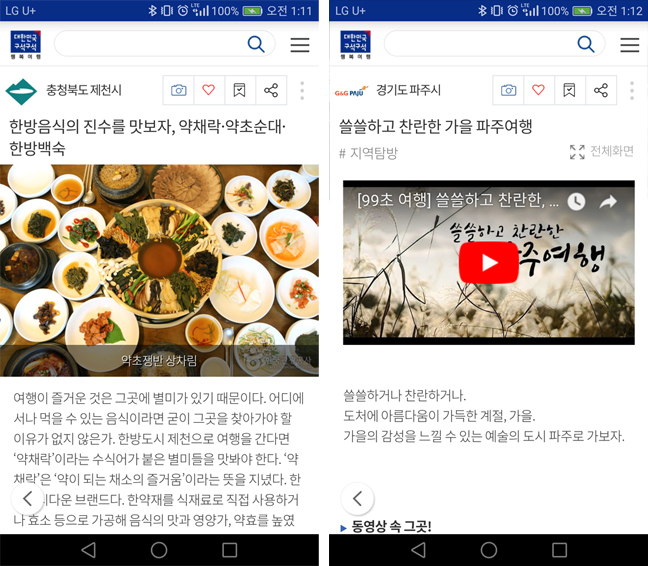The height and width of the screenshot is (566, 648).
Task: View Paju video in 전체화면 fullscreen
Action: point(602,152)
